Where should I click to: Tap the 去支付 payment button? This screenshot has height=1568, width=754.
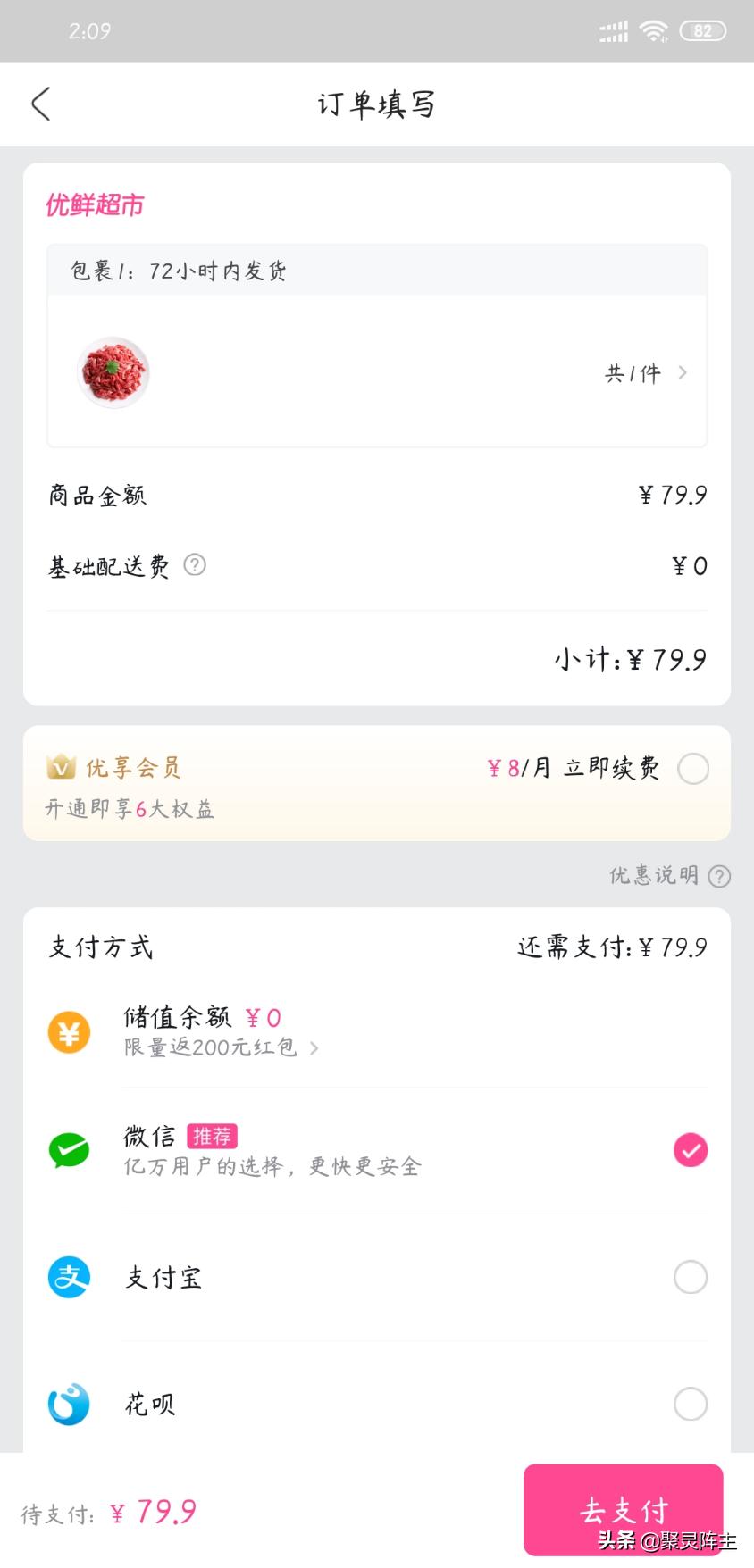[623, 1510]
